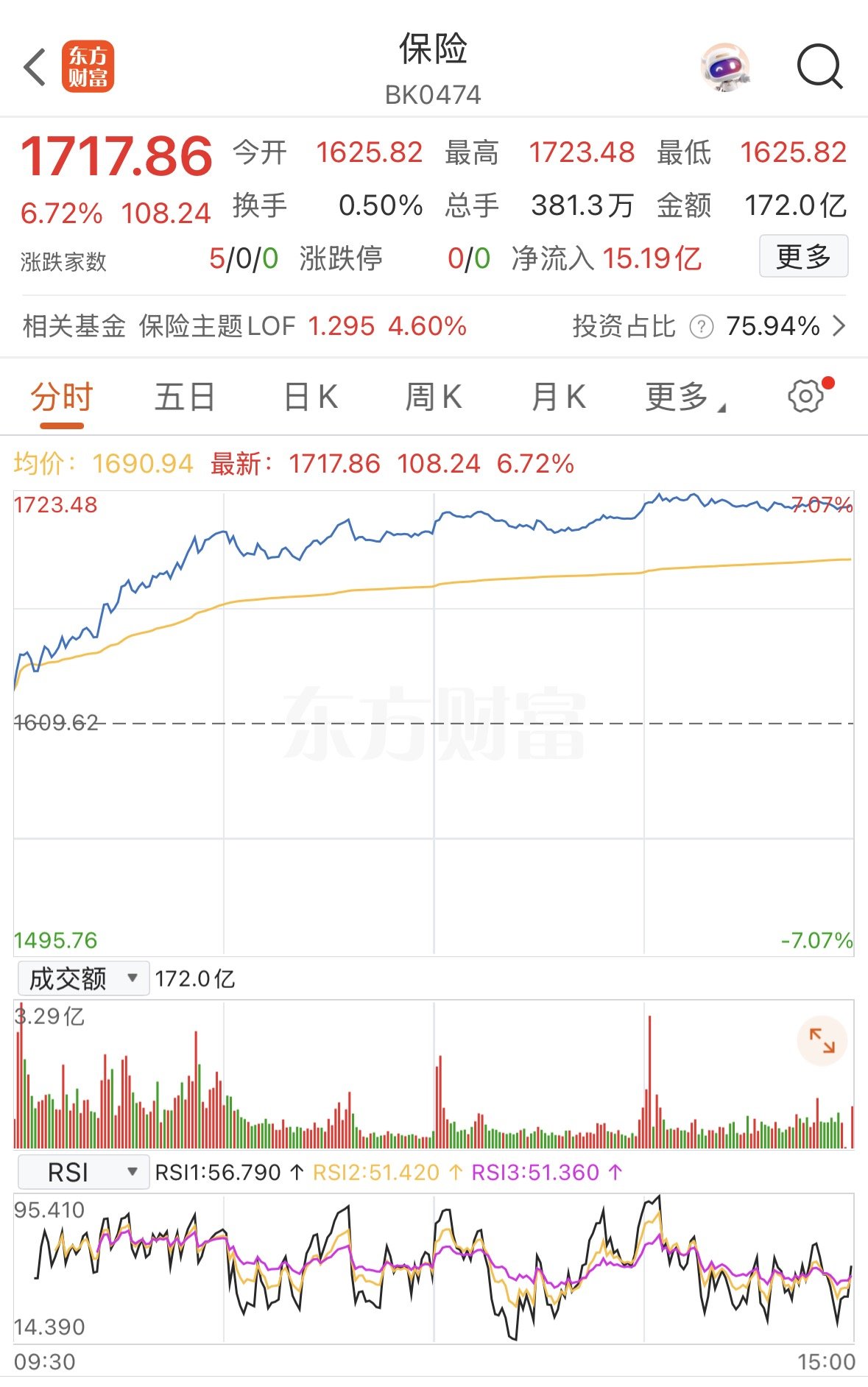Tap the 东方财富 logo button
The image size is (868, 1387).
coord(88,67)
